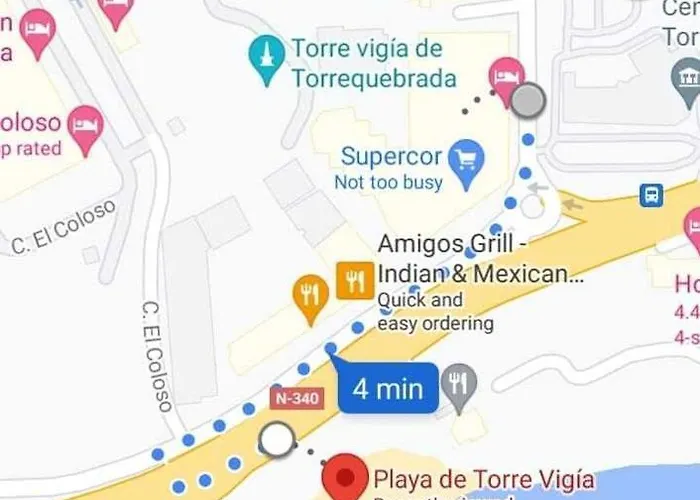Image resolution: width=700 pixels, height=500 pixels.
Task: Open the blue bus stop icon
Action: [651, 195]
